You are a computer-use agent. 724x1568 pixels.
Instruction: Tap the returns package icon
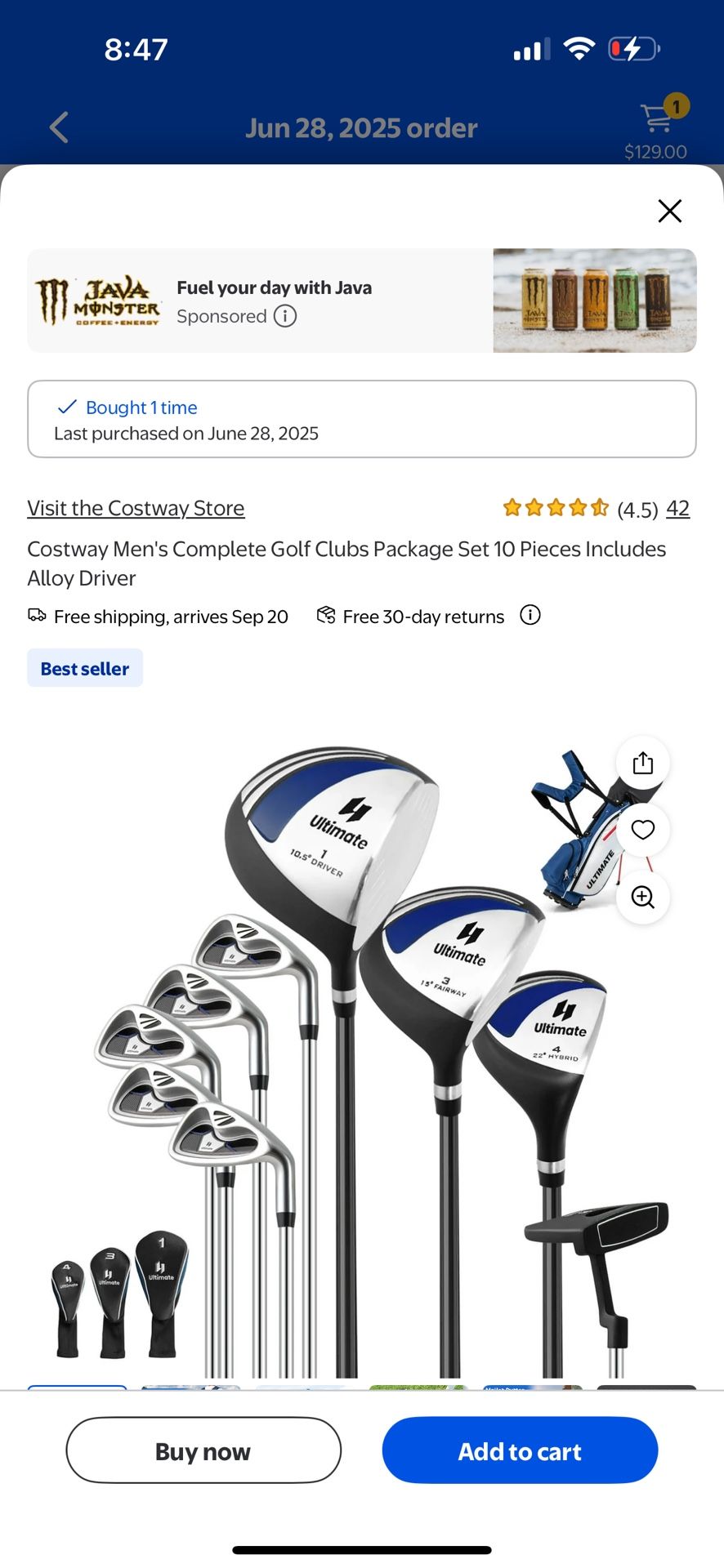click(324, 614)
